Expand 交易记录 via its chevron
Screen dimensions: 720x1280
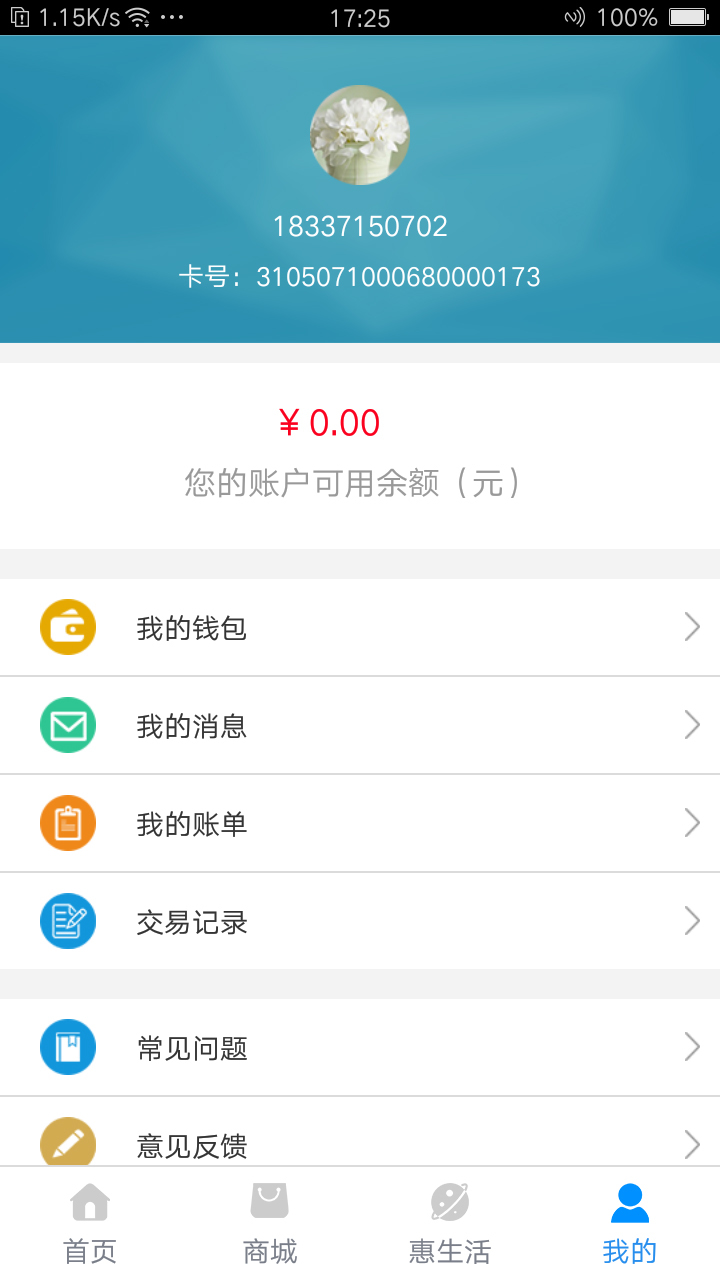click(x=692, y=921)
